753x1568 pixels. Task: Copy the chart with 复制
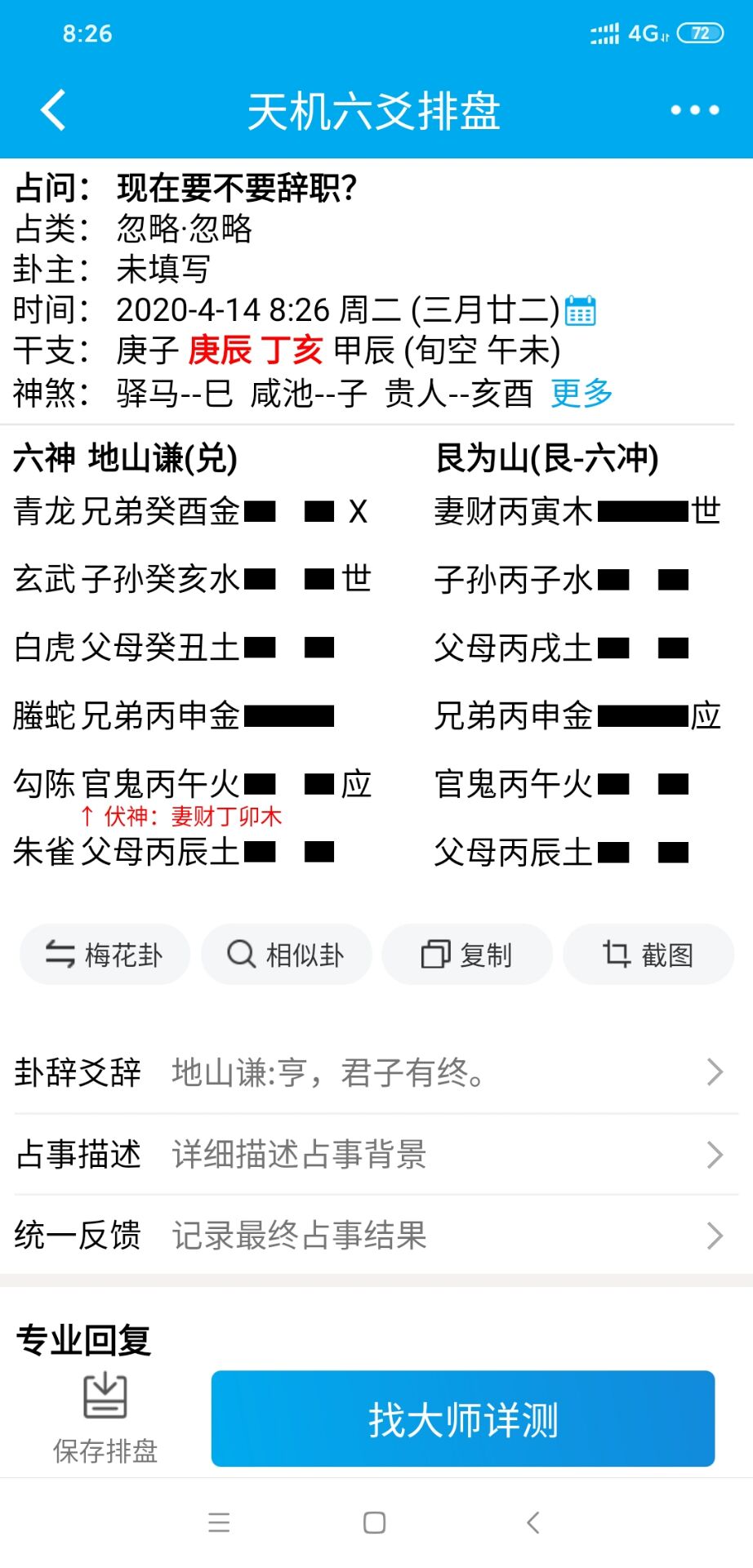[467, 954]
